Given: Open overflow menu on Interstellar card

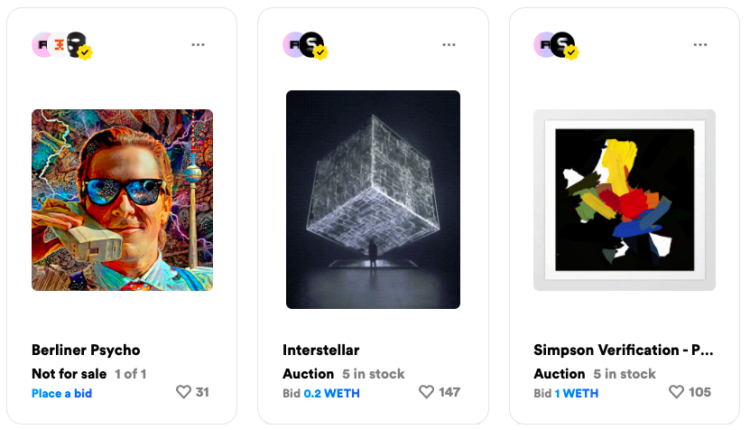Looking at the screenshot, I should pyautogui.click(x=449, y=45).
